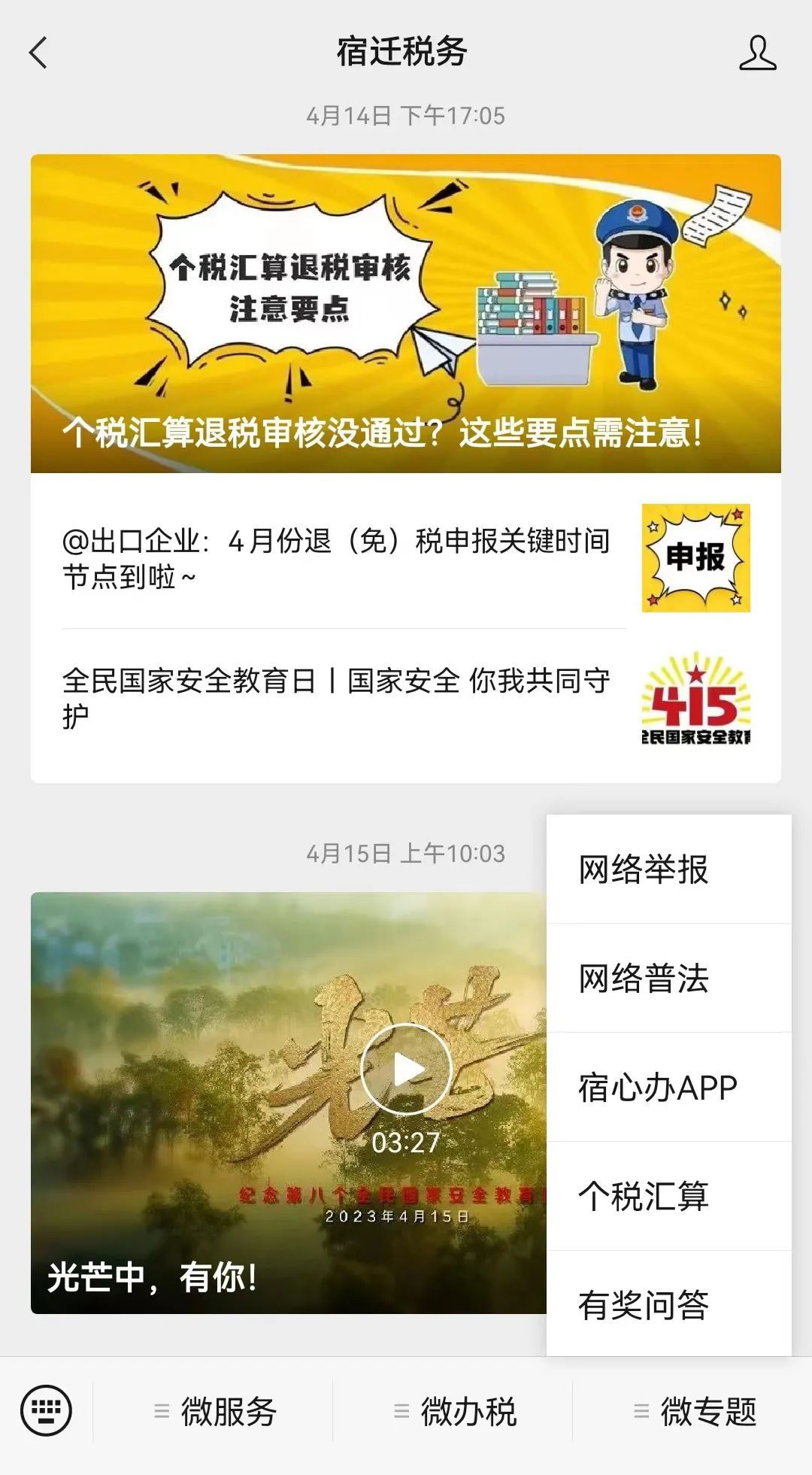Read the 全民国家安全教育日 article

click(406, 699)
